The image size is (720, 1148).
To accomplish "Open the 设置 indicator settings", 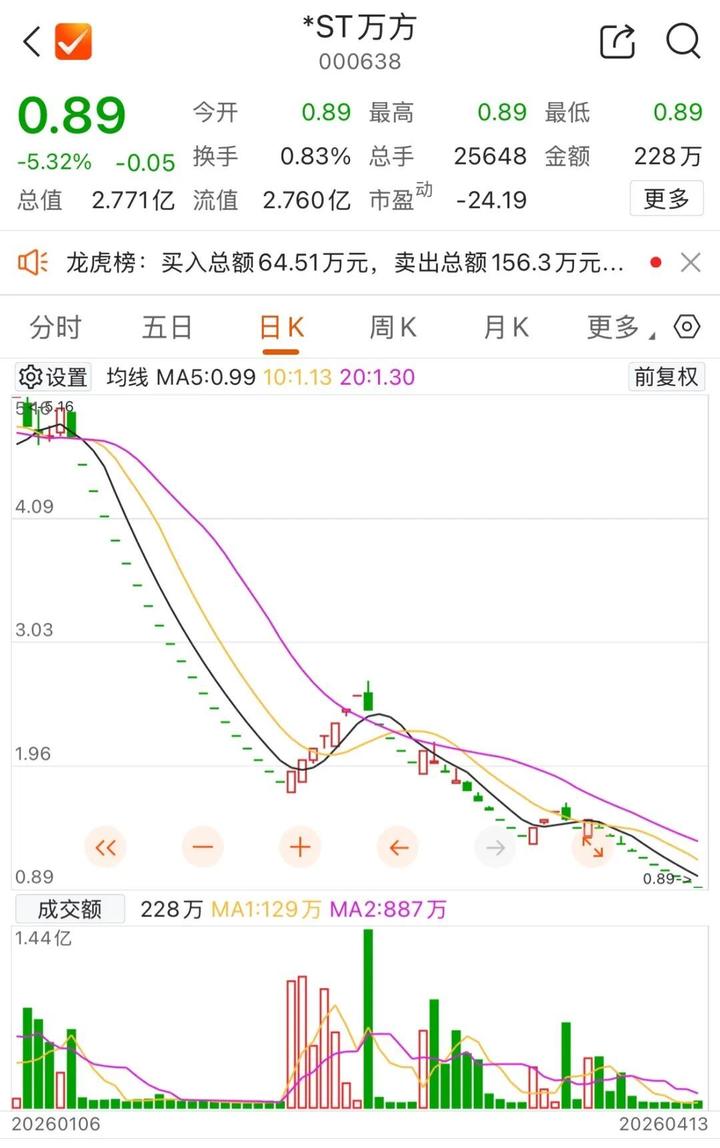I will (54, 377).
